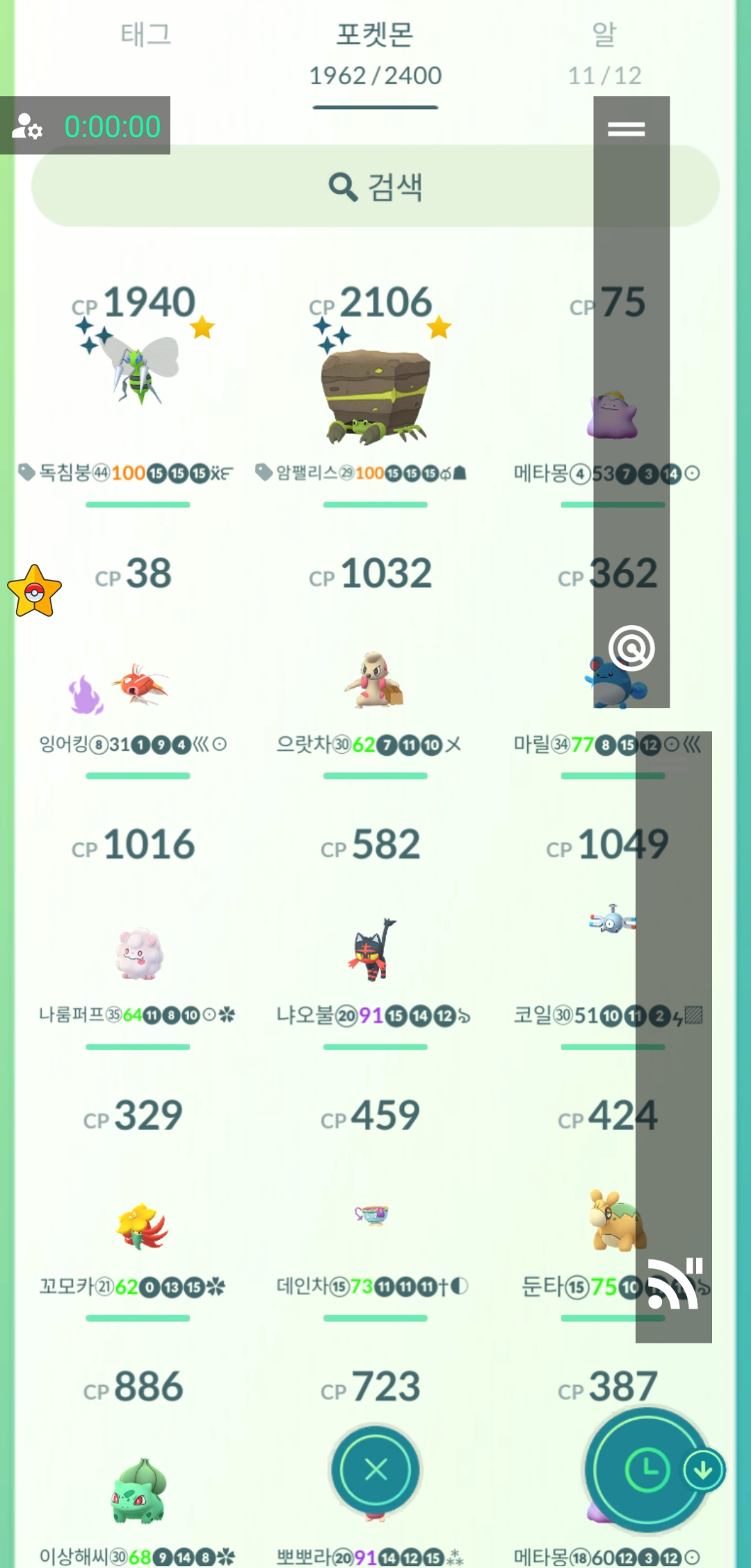The width and height of the screenshot is (751, 1568).
Task: Tap the round clock sort button
Action: click(x=647, y=1470)
